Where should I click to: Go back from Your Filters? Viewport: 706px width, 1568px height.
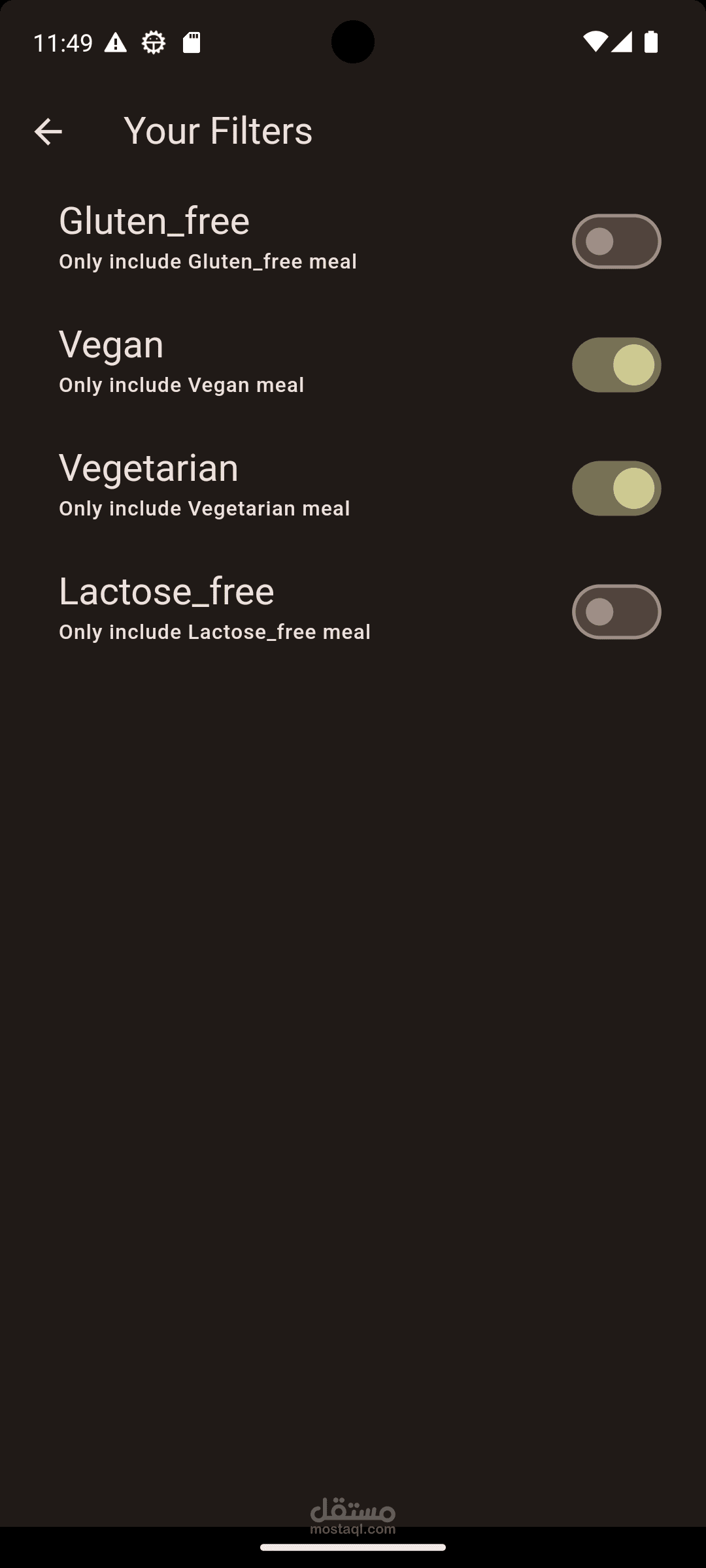48,131
